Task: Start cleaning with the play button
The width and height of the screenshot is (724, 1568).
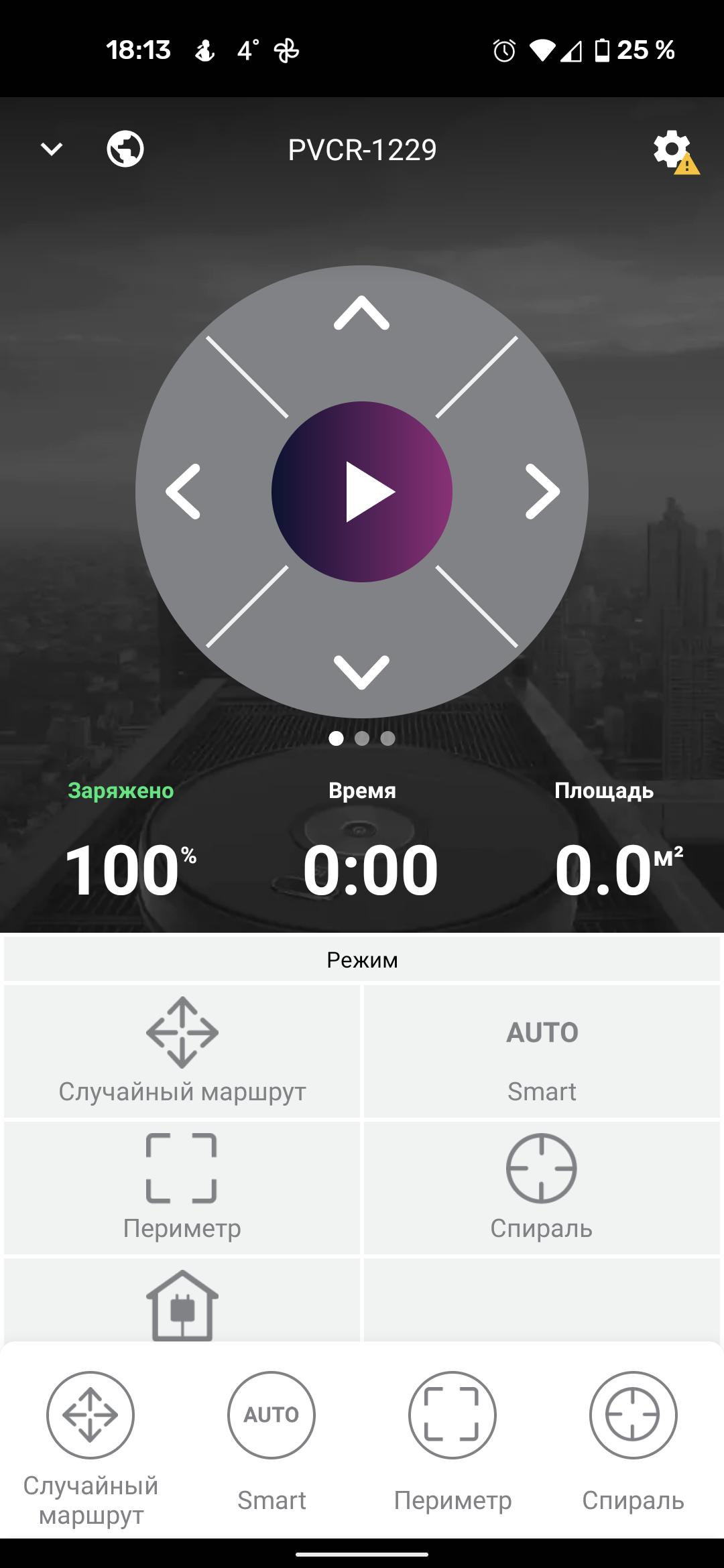Action: 362,491
